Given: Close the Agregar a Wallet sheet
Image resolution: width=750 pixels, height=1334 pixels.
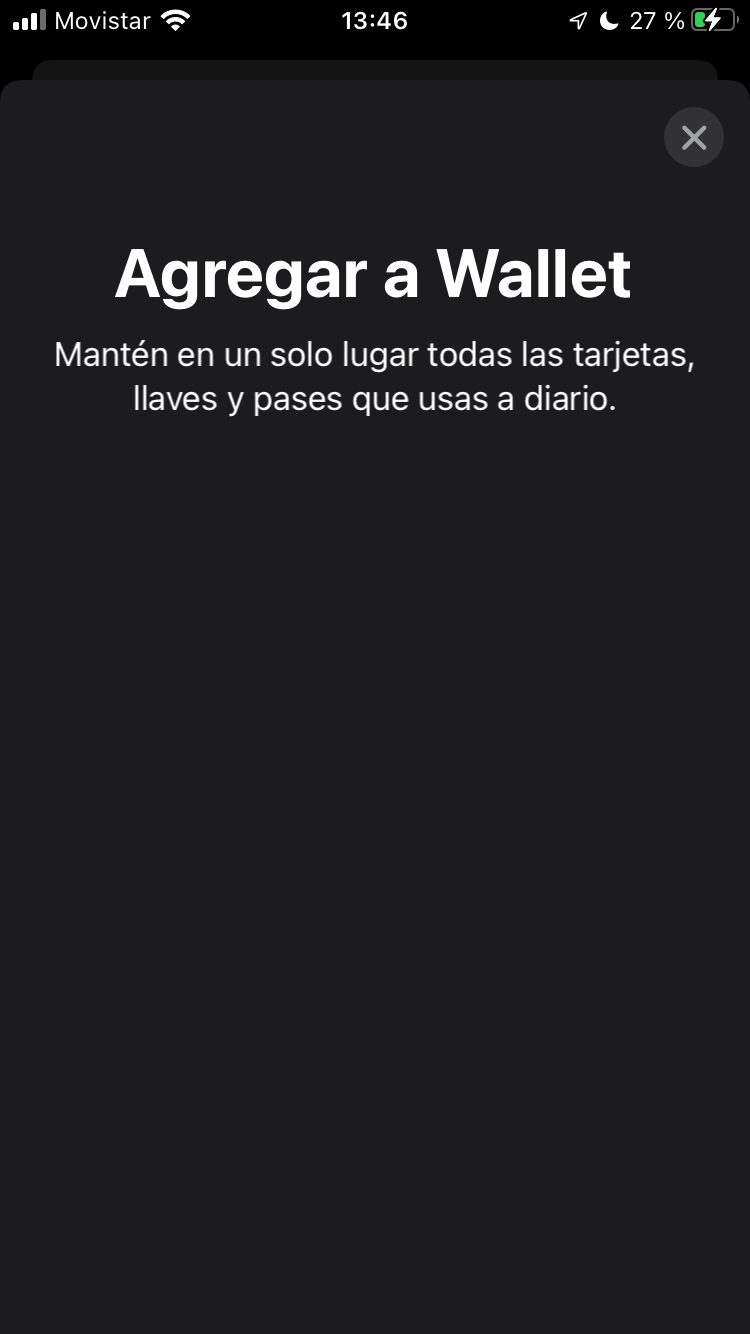Looking at the screenshot, I should (x=694, y=137).
